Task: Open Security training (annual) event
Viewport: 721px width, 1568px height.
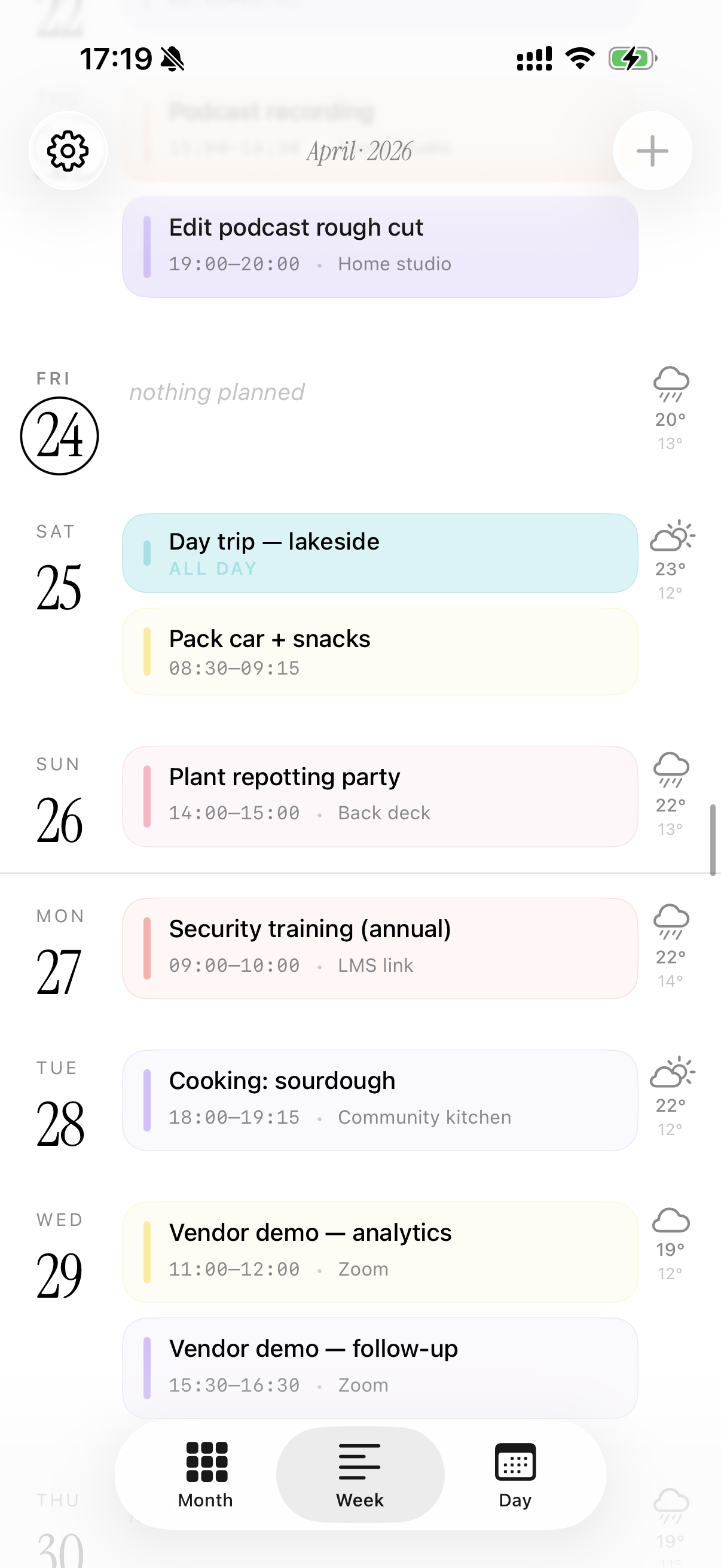Action: pos(380,948)
